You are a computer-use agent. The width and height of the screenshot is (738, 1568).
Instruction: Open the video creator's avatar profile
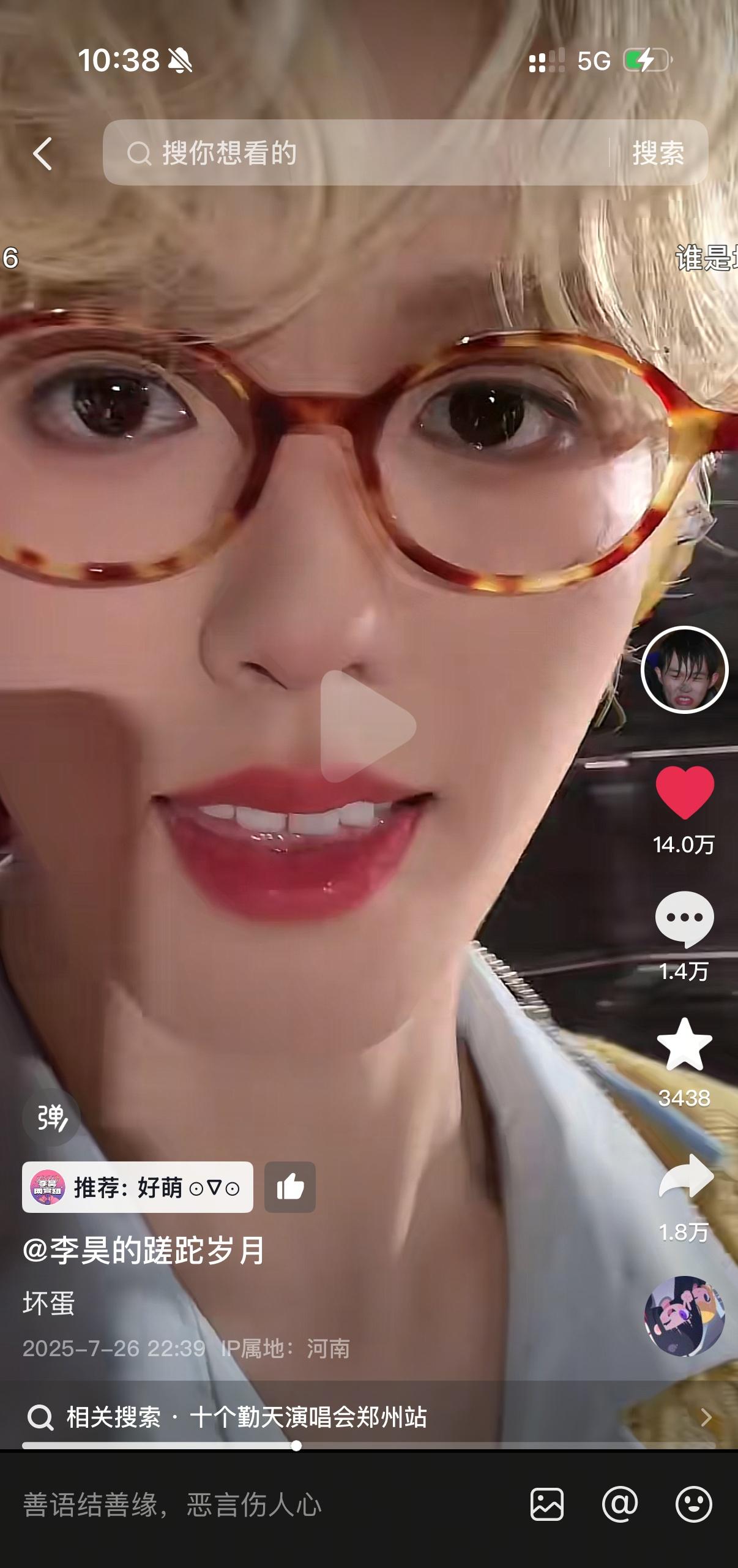[684, 670]
